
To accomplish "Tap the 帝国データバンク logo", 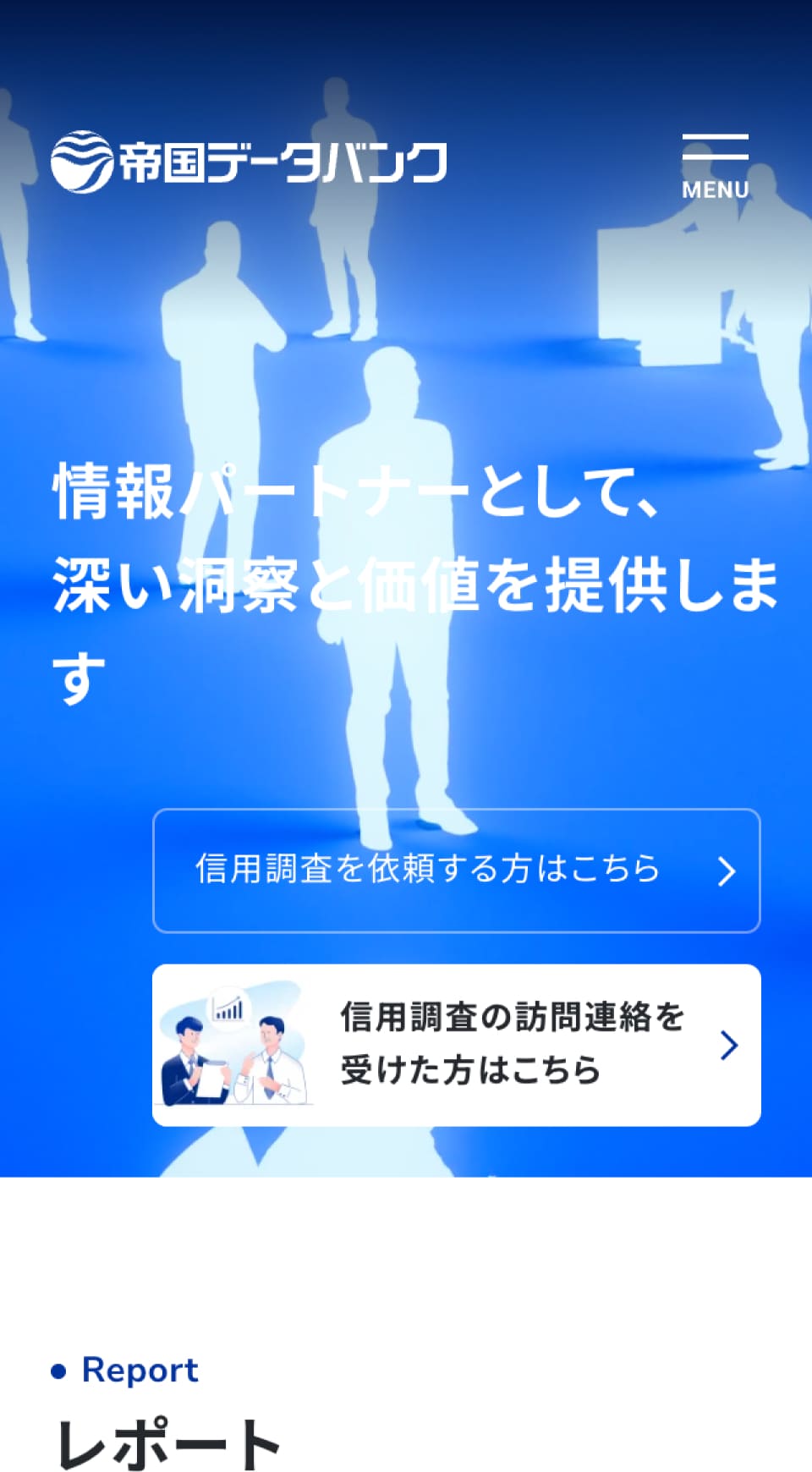I will coord(249,162).
